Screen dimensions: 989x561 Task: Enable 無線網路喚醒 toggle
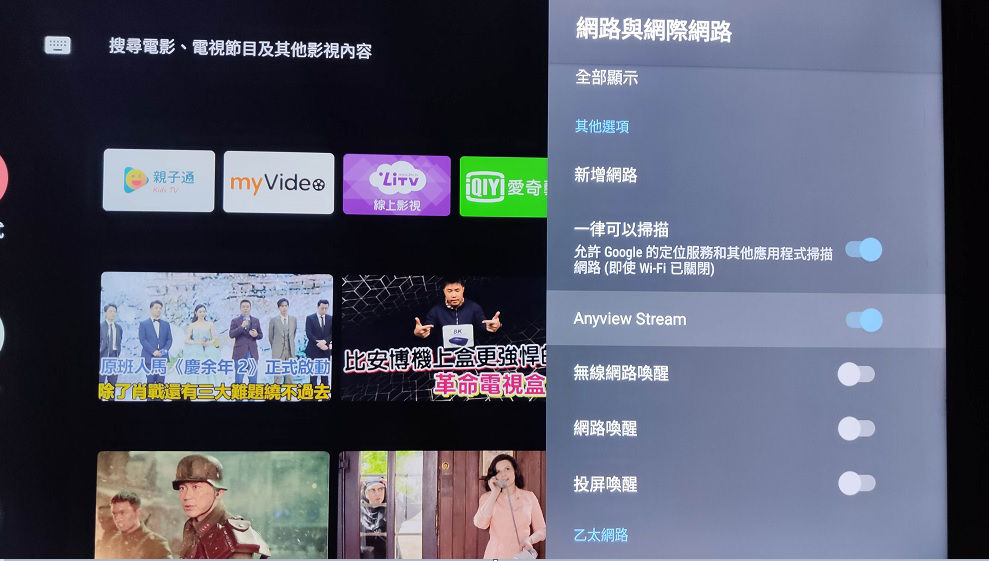coord(856,374)
